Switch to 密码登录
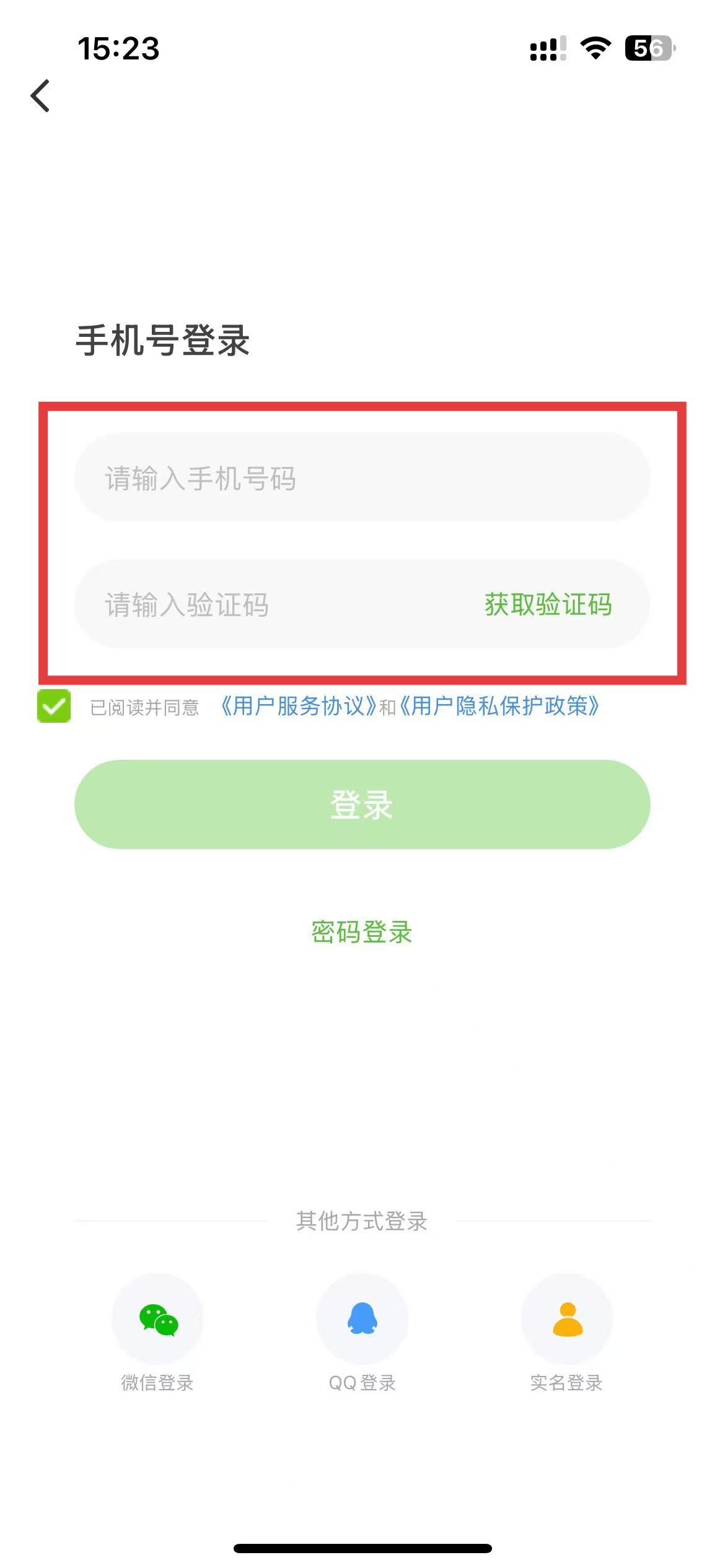The image size is (725, 1568). coord(362,932)
